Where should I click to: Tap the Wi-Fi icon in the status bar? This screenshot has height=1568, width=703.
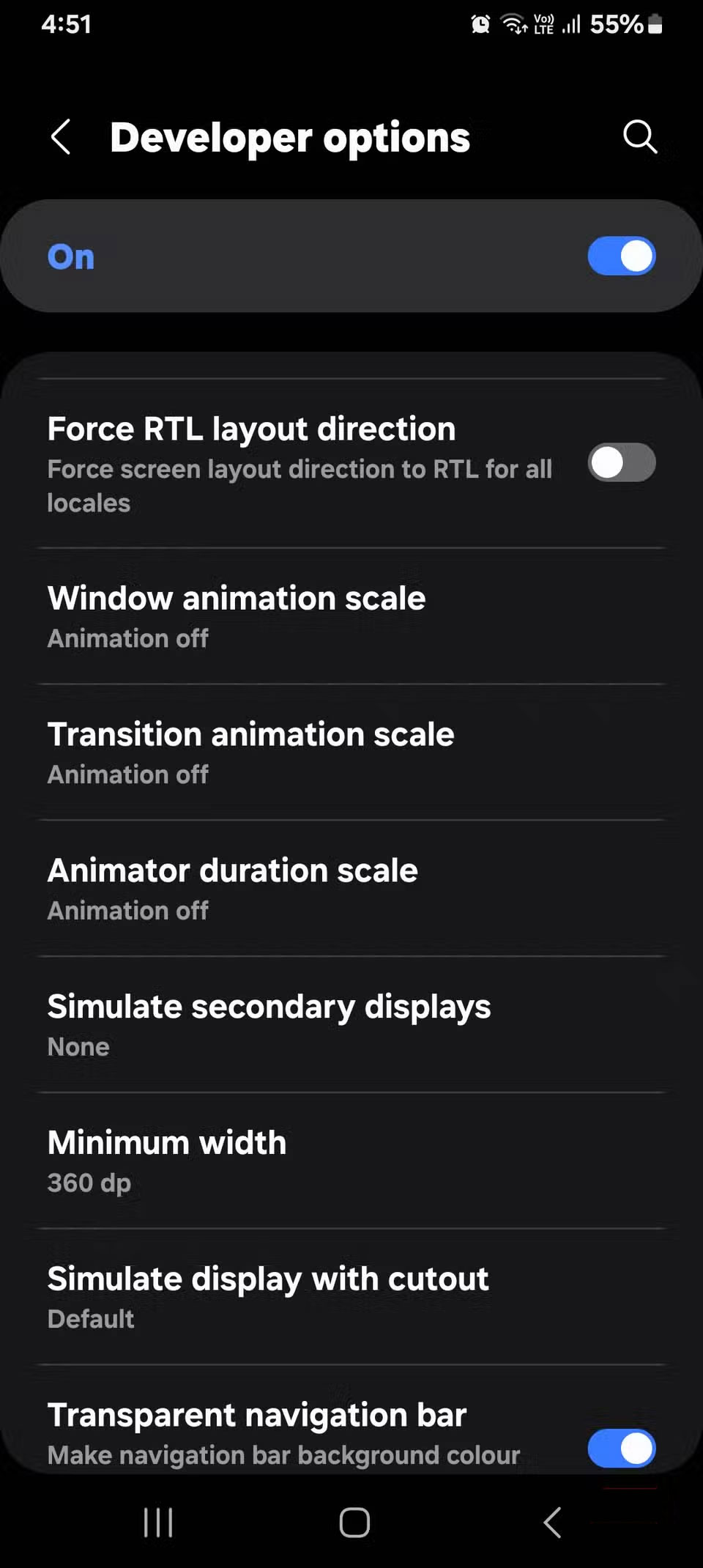[513, 23]
